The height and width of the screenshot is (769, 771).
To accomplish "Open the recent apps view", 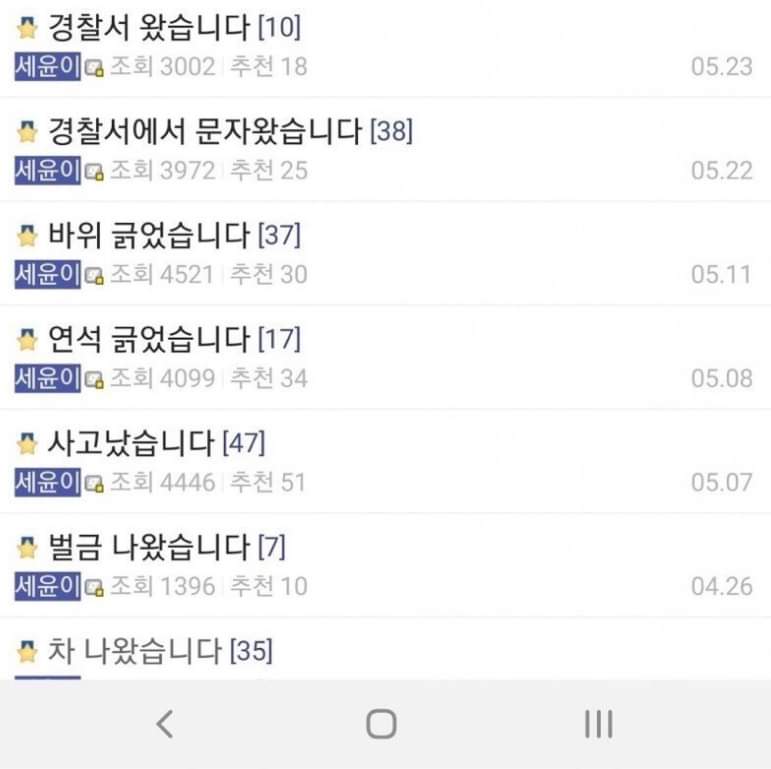I will (x=598, y=724).
